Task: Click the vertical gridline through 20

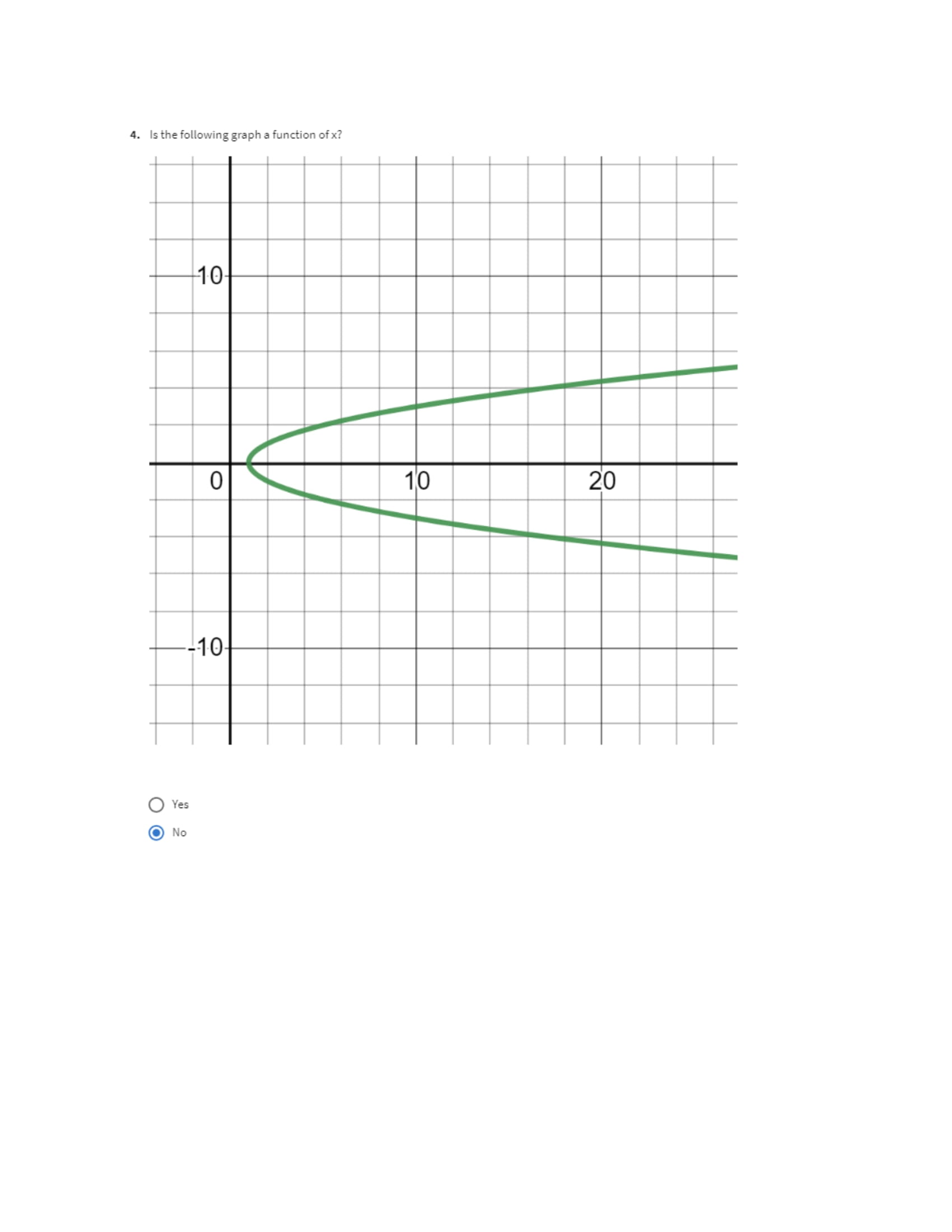Action: [603, 620]
